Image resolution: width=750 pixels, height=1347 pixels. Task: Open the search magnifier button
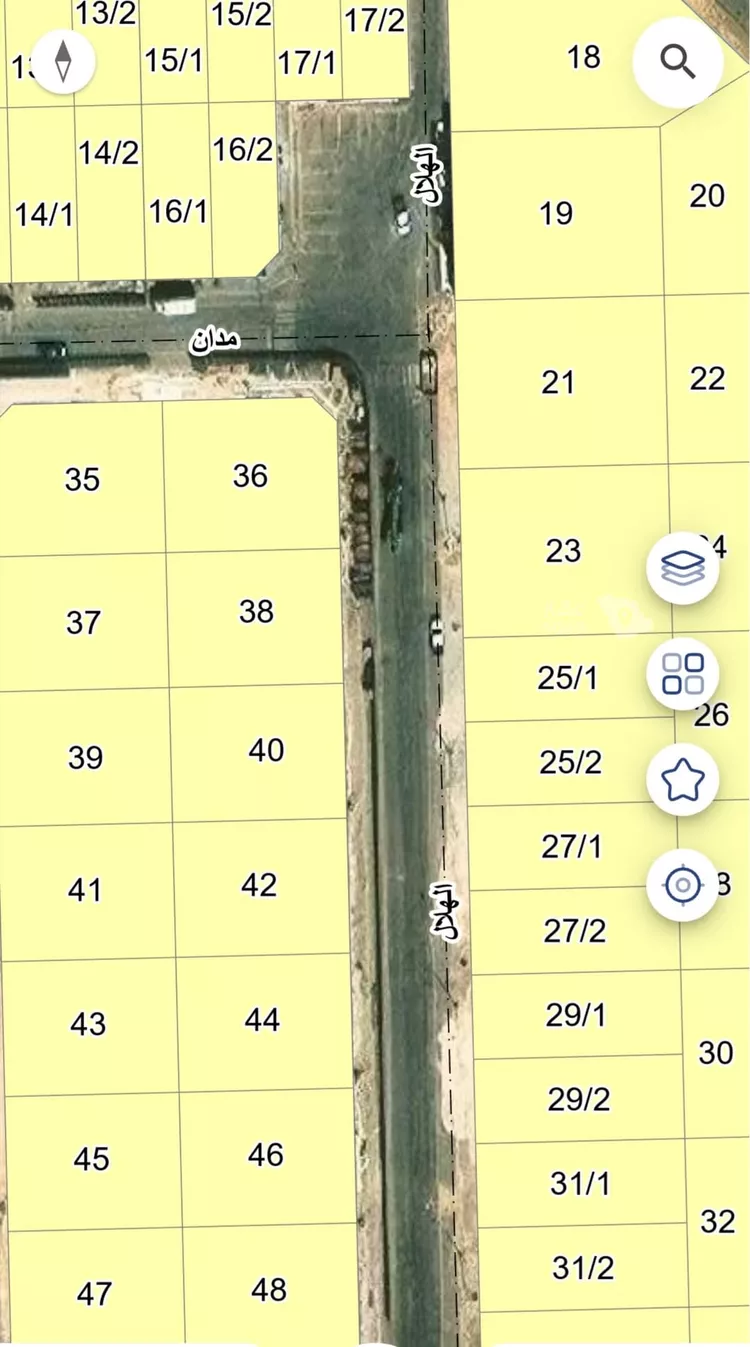click(678, 62)
